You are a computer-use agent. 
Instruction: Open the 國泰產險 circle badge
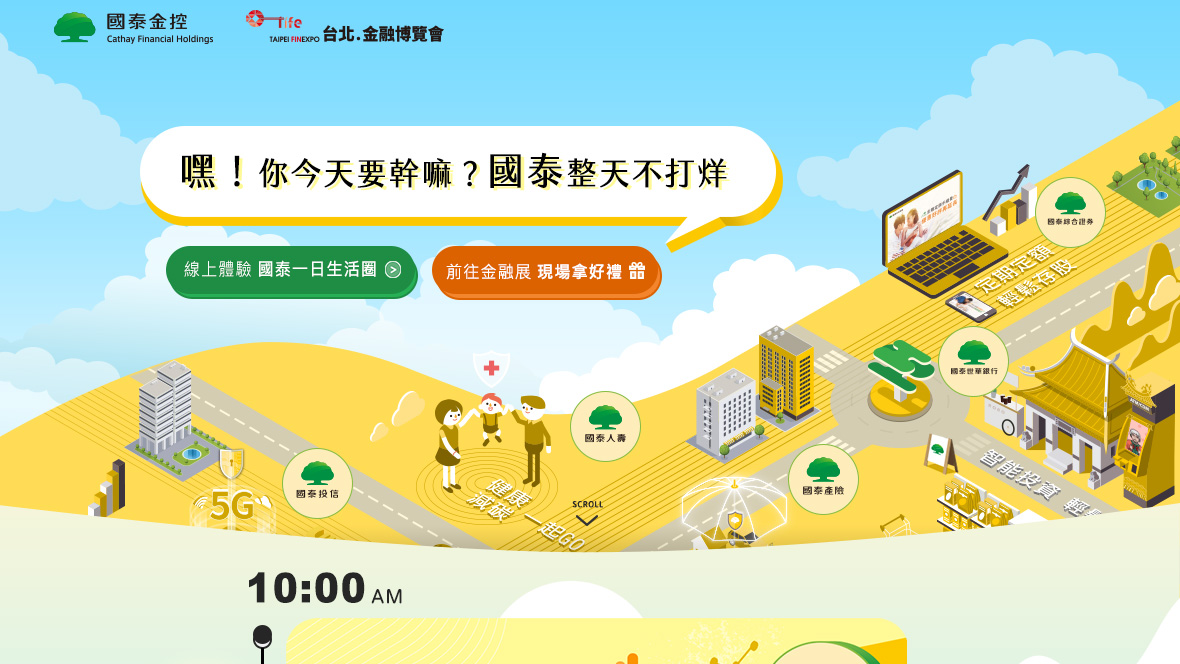[x=823, y=478]
